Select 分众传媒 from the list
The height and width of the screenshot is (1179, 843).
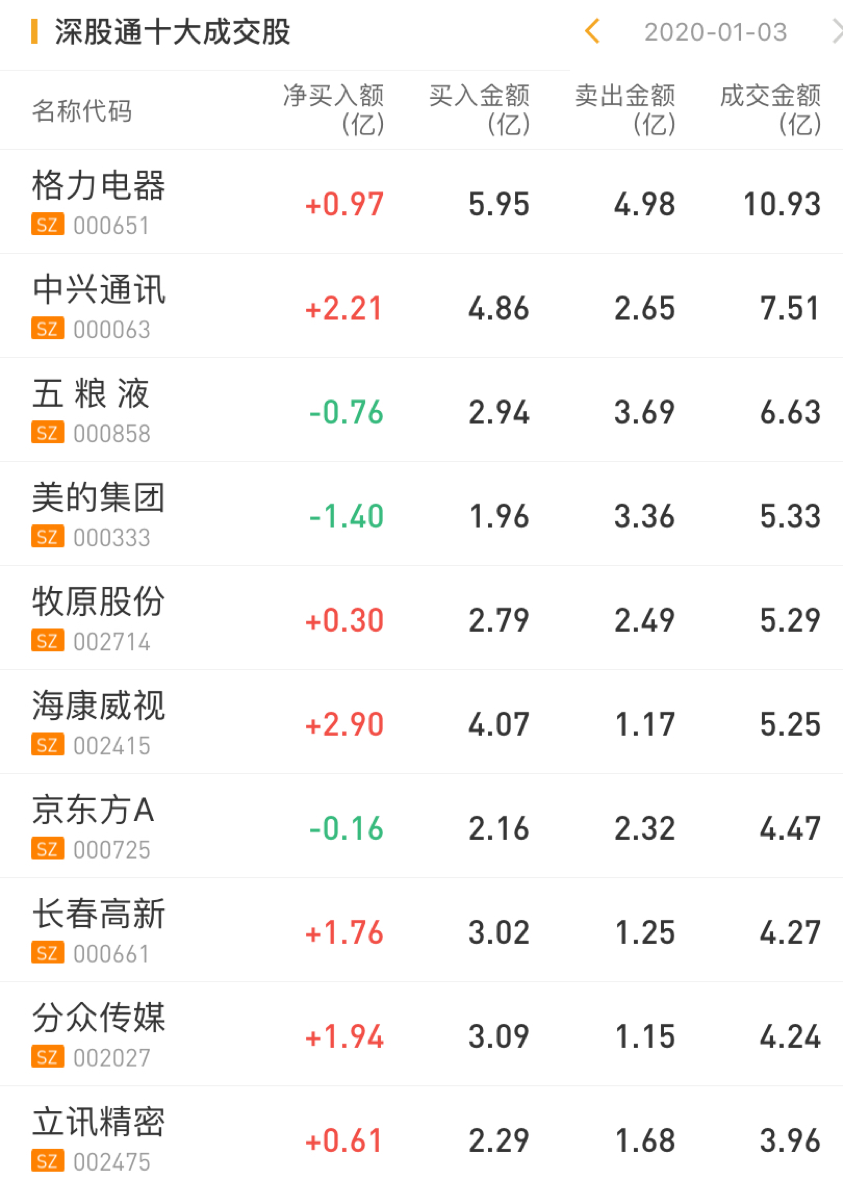(x=98, y=1019)
